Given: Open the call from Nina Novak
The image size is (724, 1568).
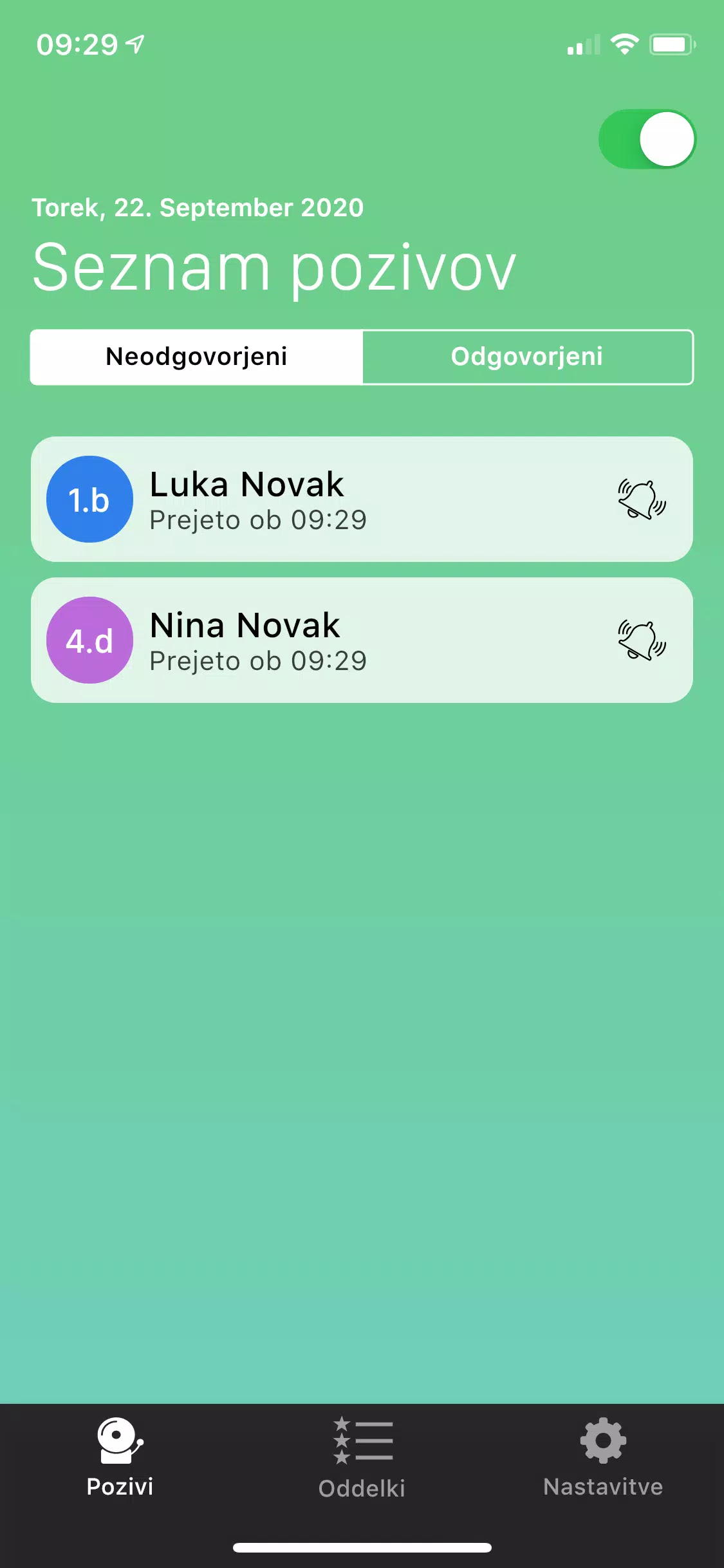Looking at the screenshot, I should (x=322, y=640).
